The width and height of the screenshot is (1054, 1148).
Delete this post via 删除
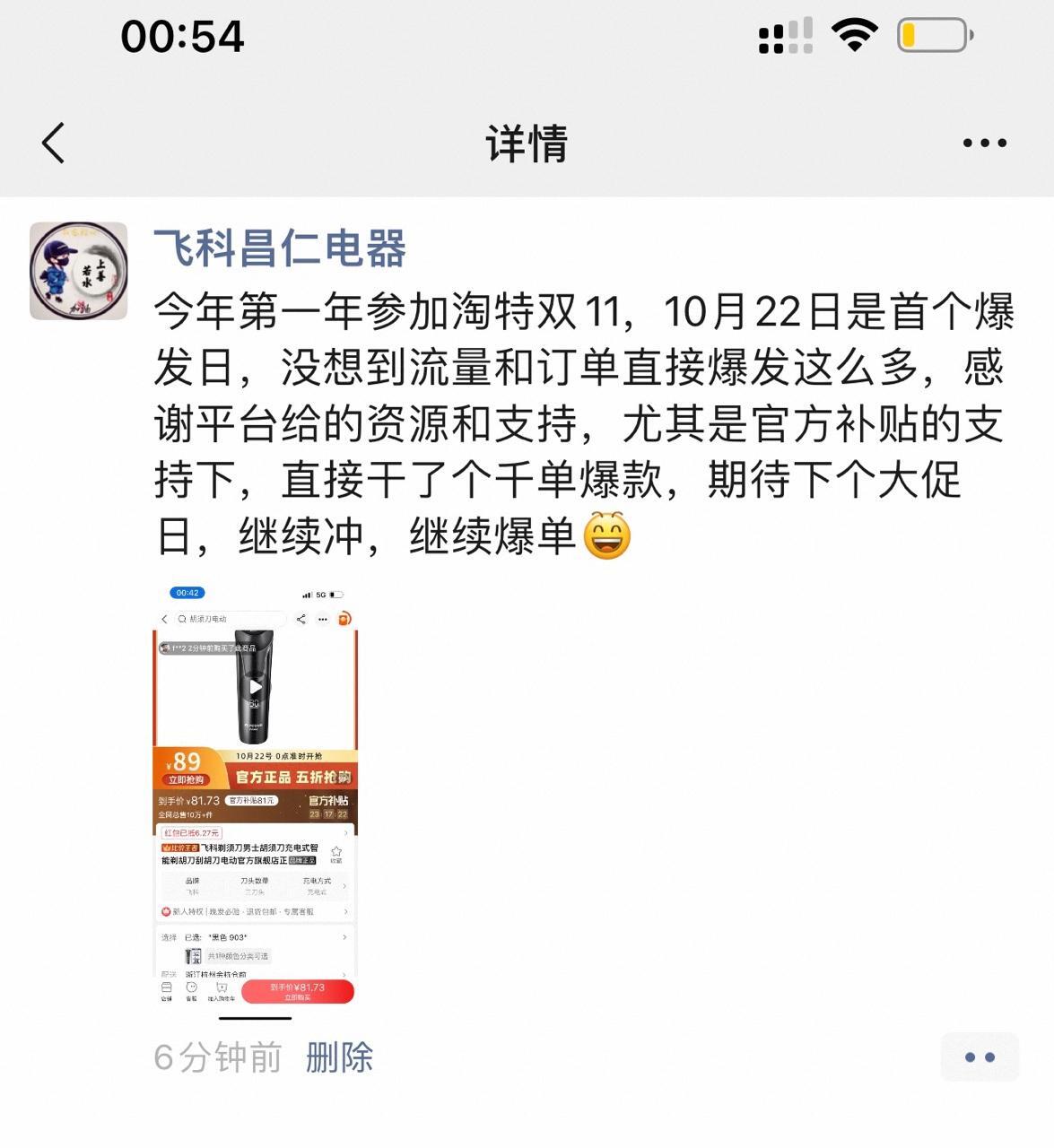(339, 1057)
